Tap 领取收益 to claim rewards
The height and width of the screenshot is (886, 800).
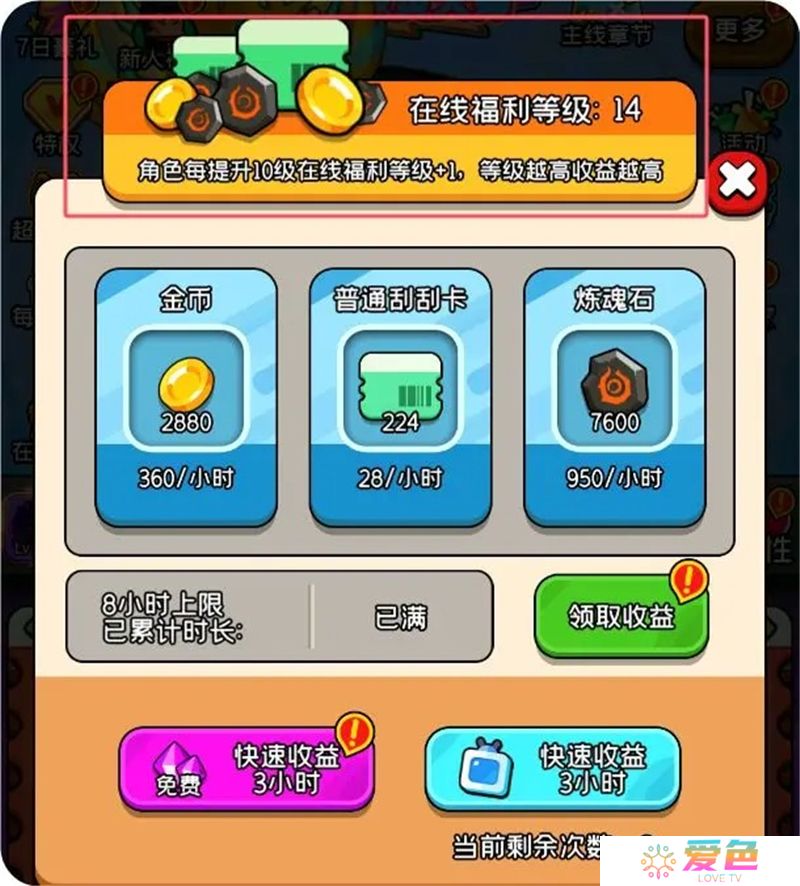[621, 616]
